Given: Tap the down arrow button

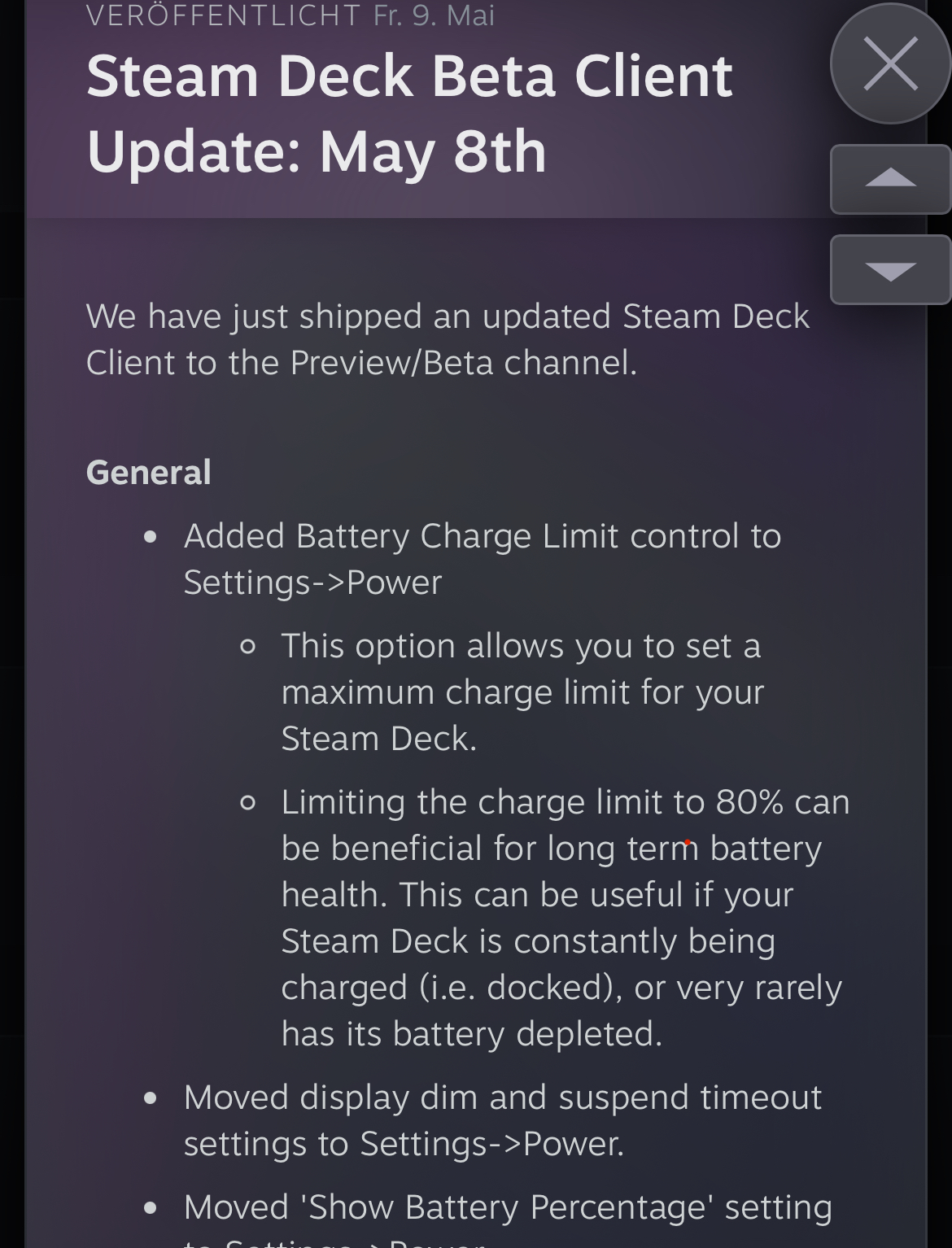Looking at the screenshot, I should [x=890, y=269].
